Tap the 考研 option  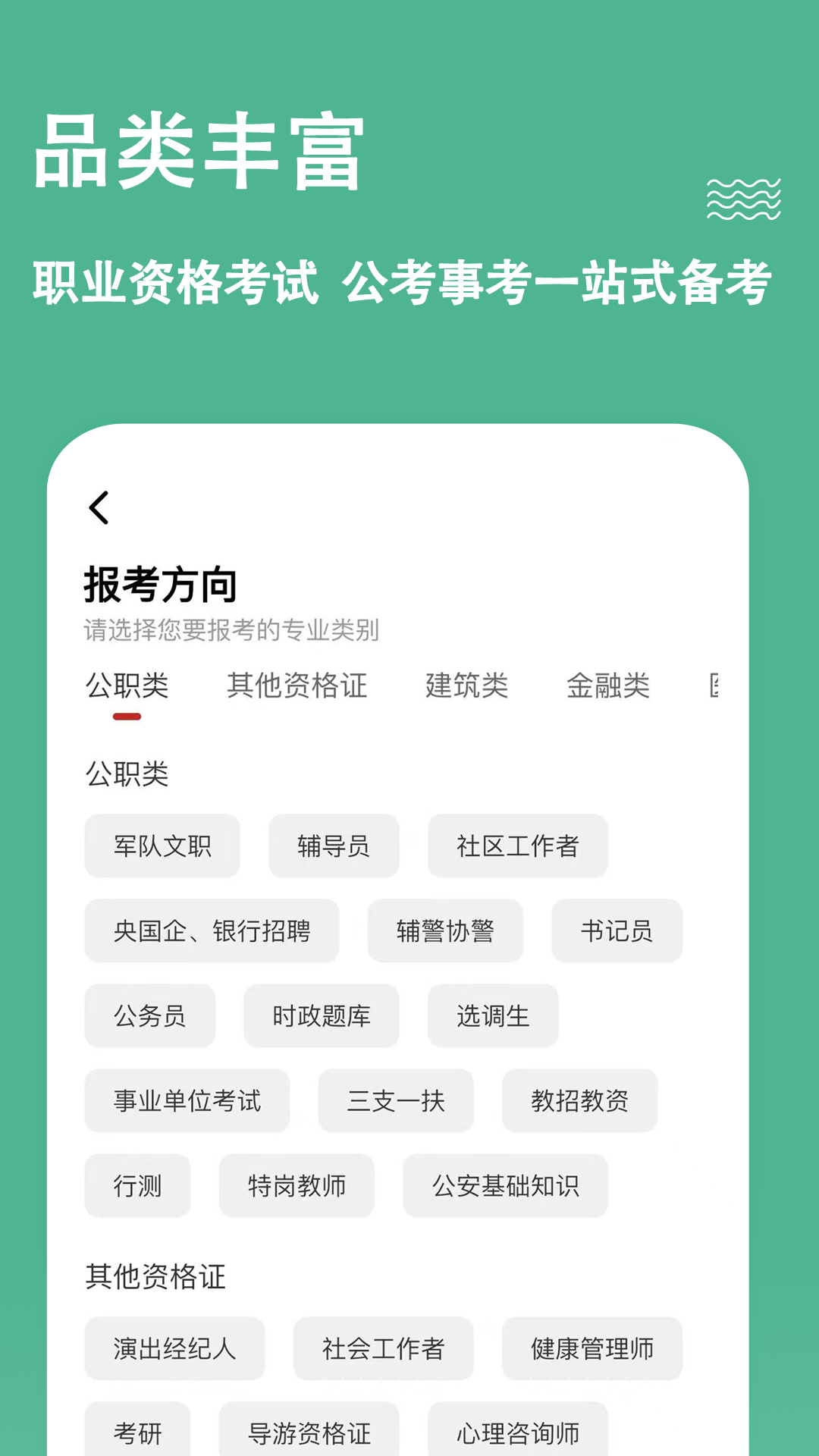coord(139,1430)
